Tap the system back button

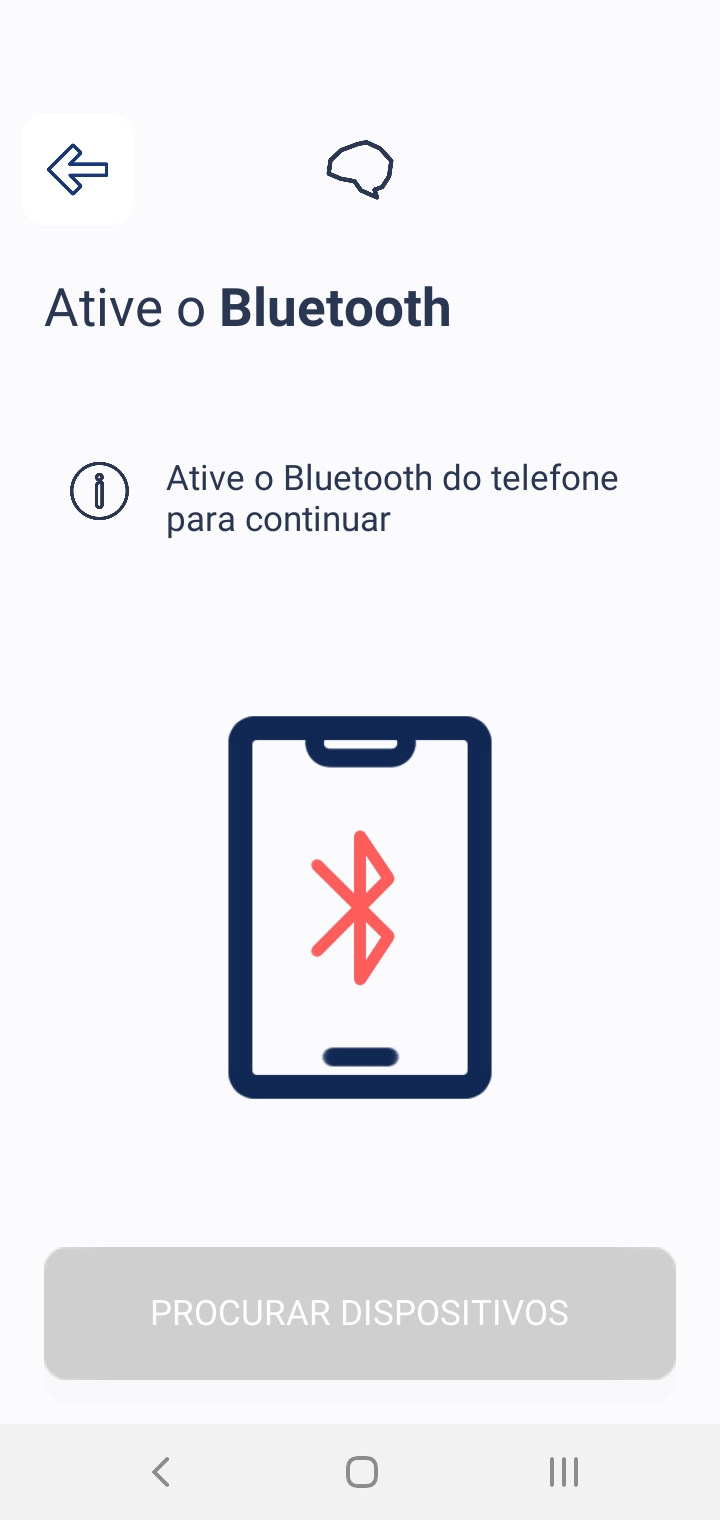pos(161,1472)
